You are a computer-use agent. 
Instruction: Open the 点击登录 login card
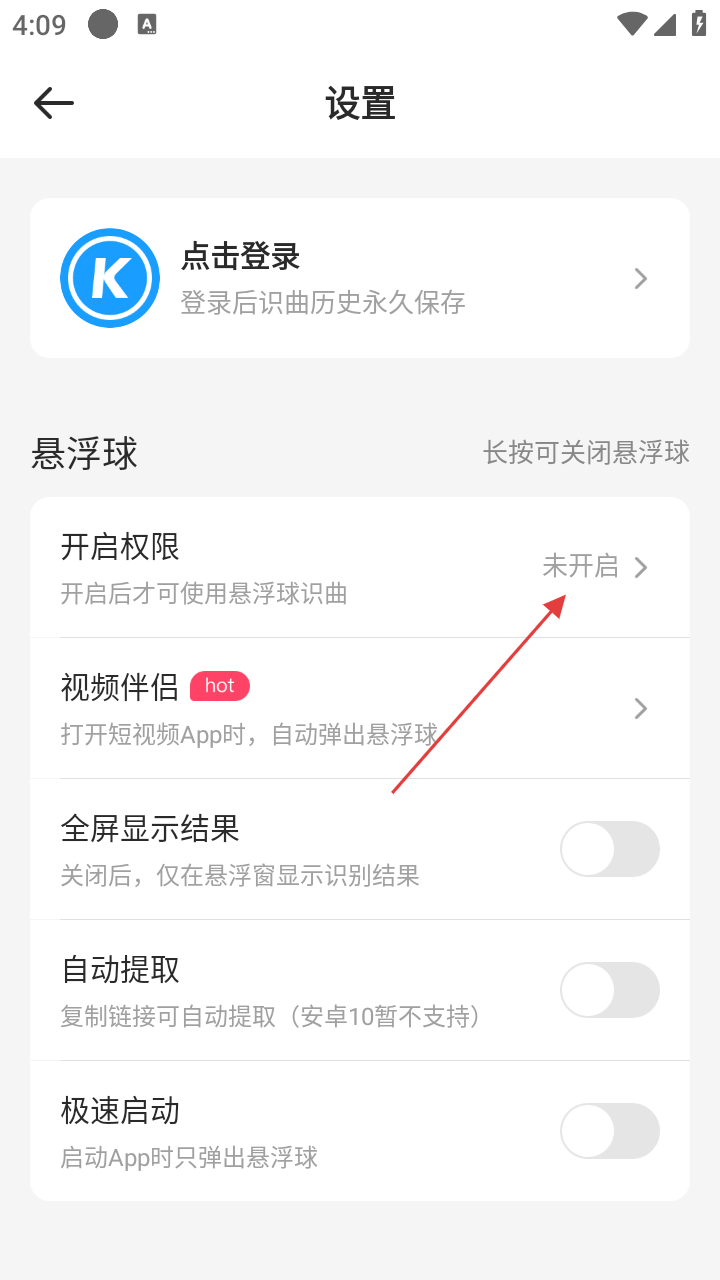coord(360,278)
